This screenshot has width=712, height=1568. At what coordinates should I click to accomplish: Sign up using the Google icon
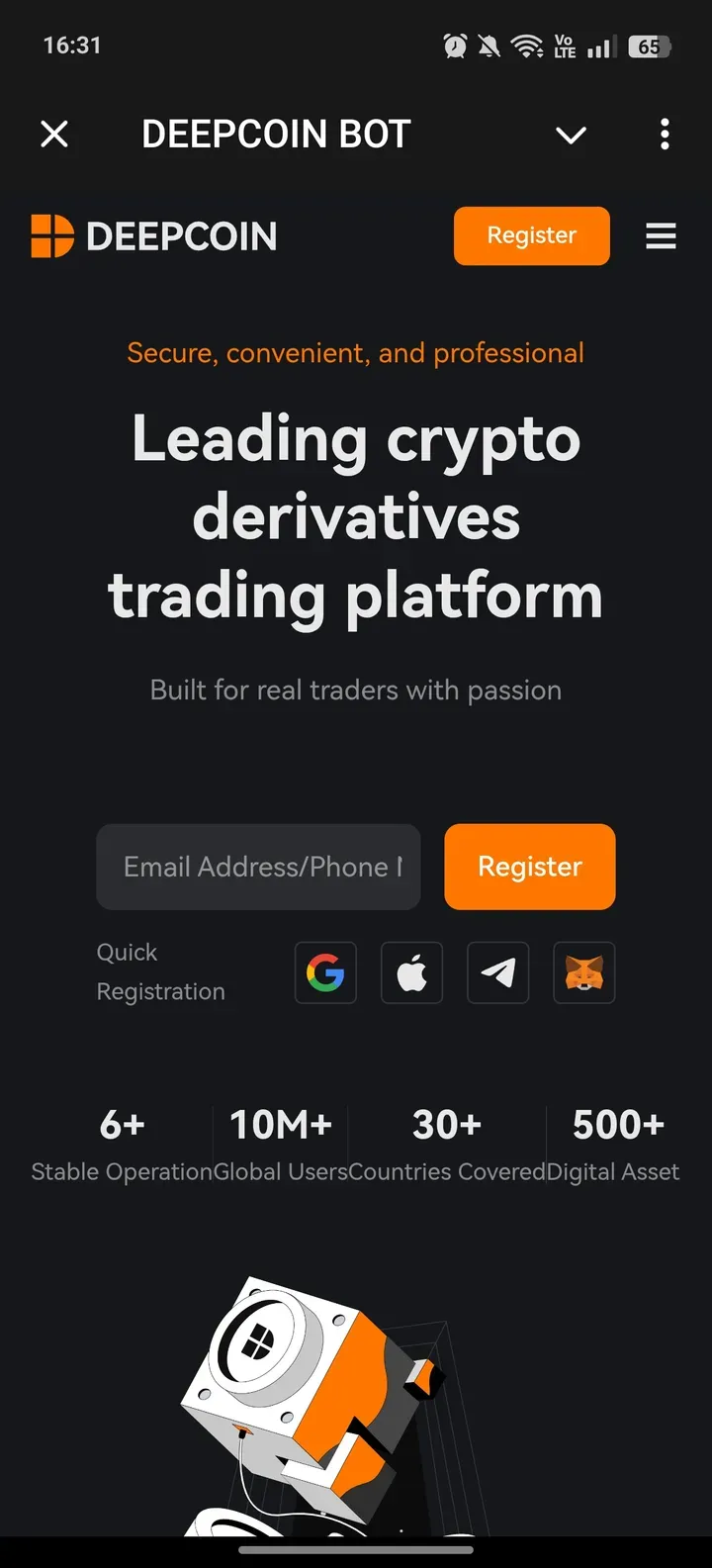pos(325,972)
